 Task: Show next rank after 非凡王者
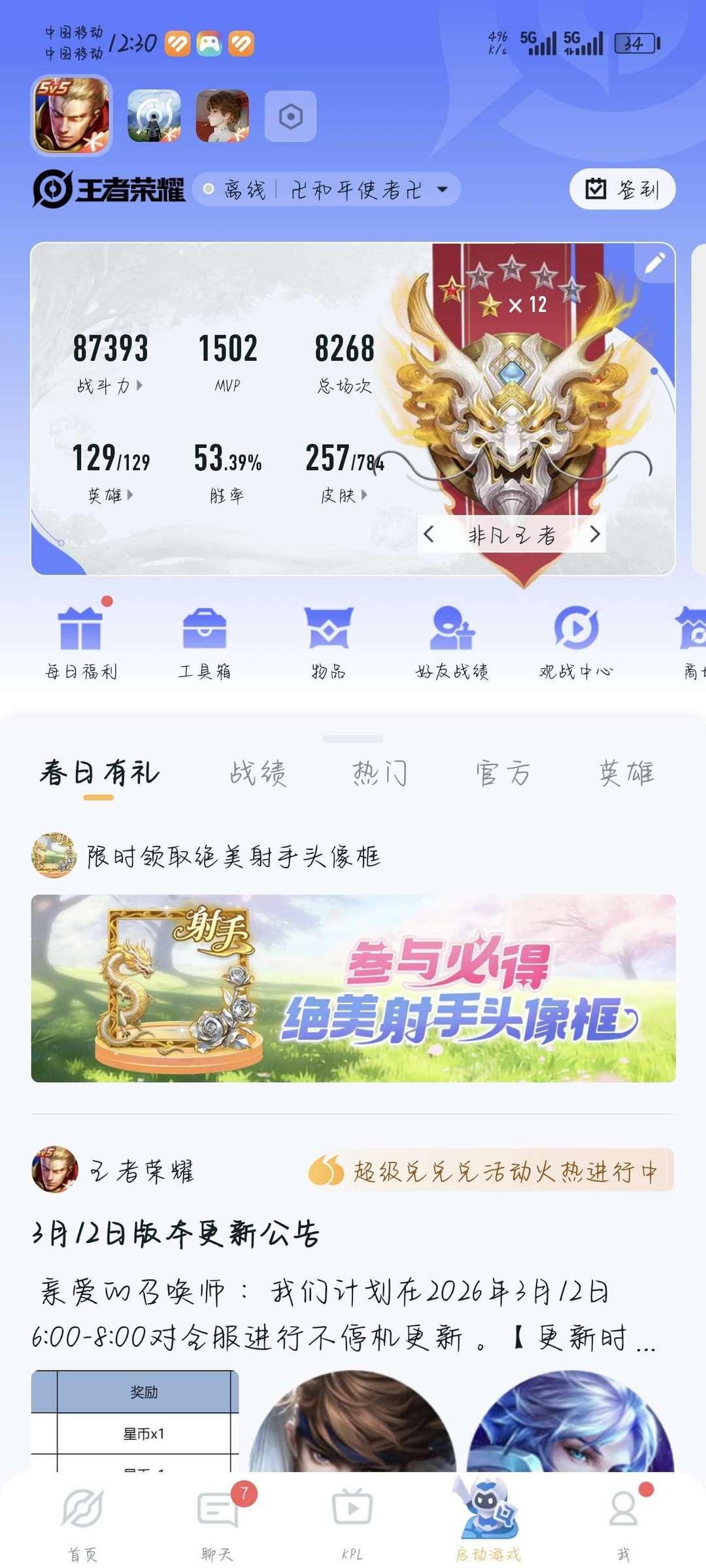point(594,535)
